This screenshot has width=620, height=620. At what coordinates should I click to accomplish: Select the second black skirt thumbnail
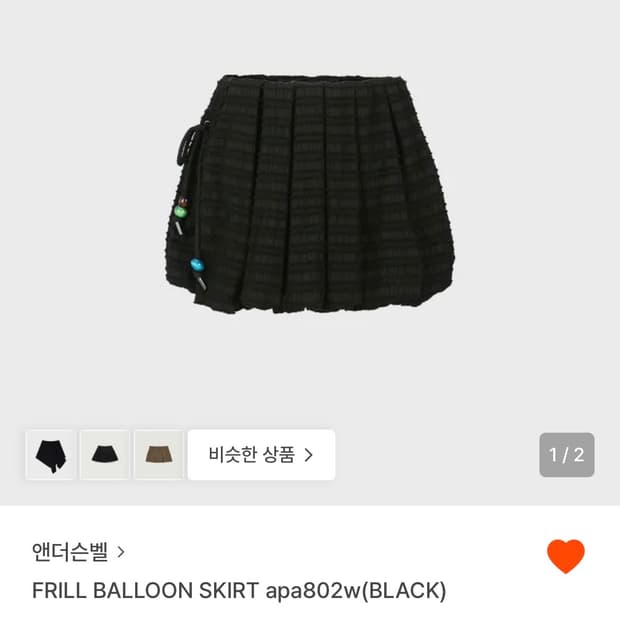tap(104, 455)
